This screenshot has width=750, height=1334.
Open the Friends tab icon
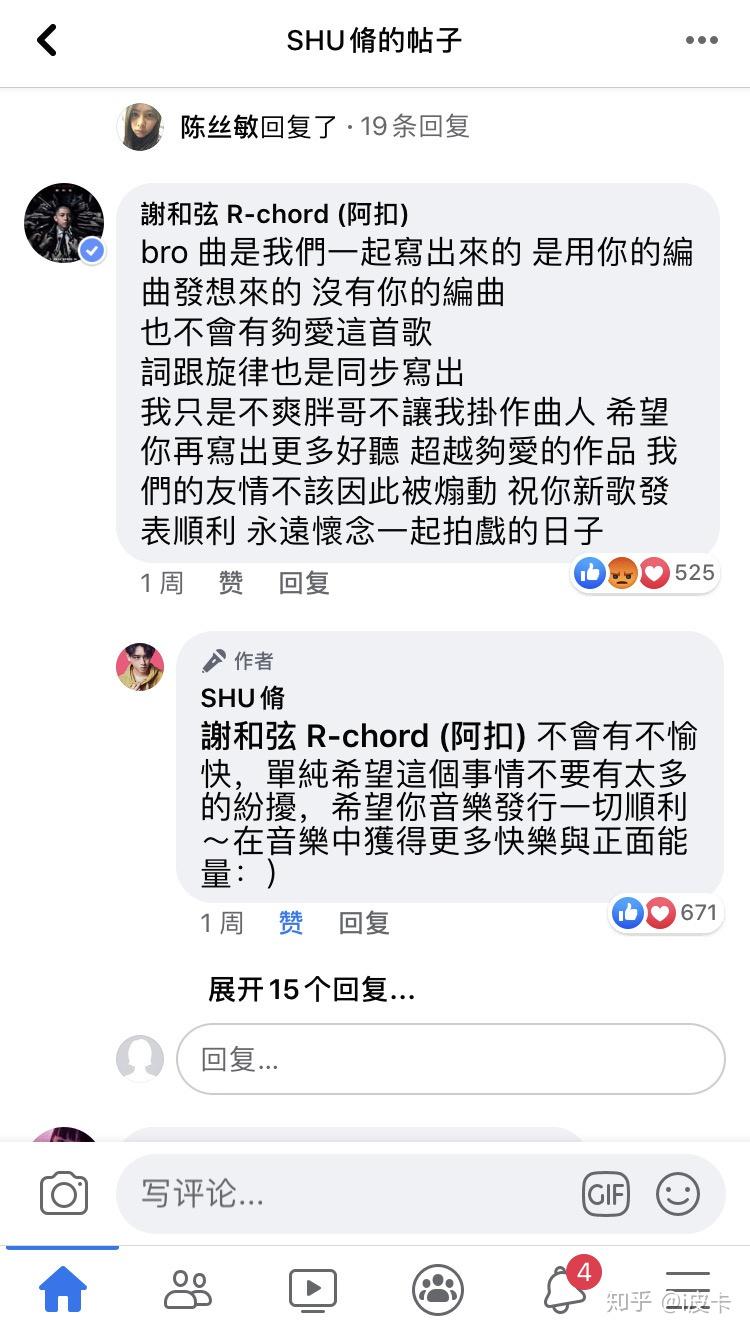tap(188, 1292)
